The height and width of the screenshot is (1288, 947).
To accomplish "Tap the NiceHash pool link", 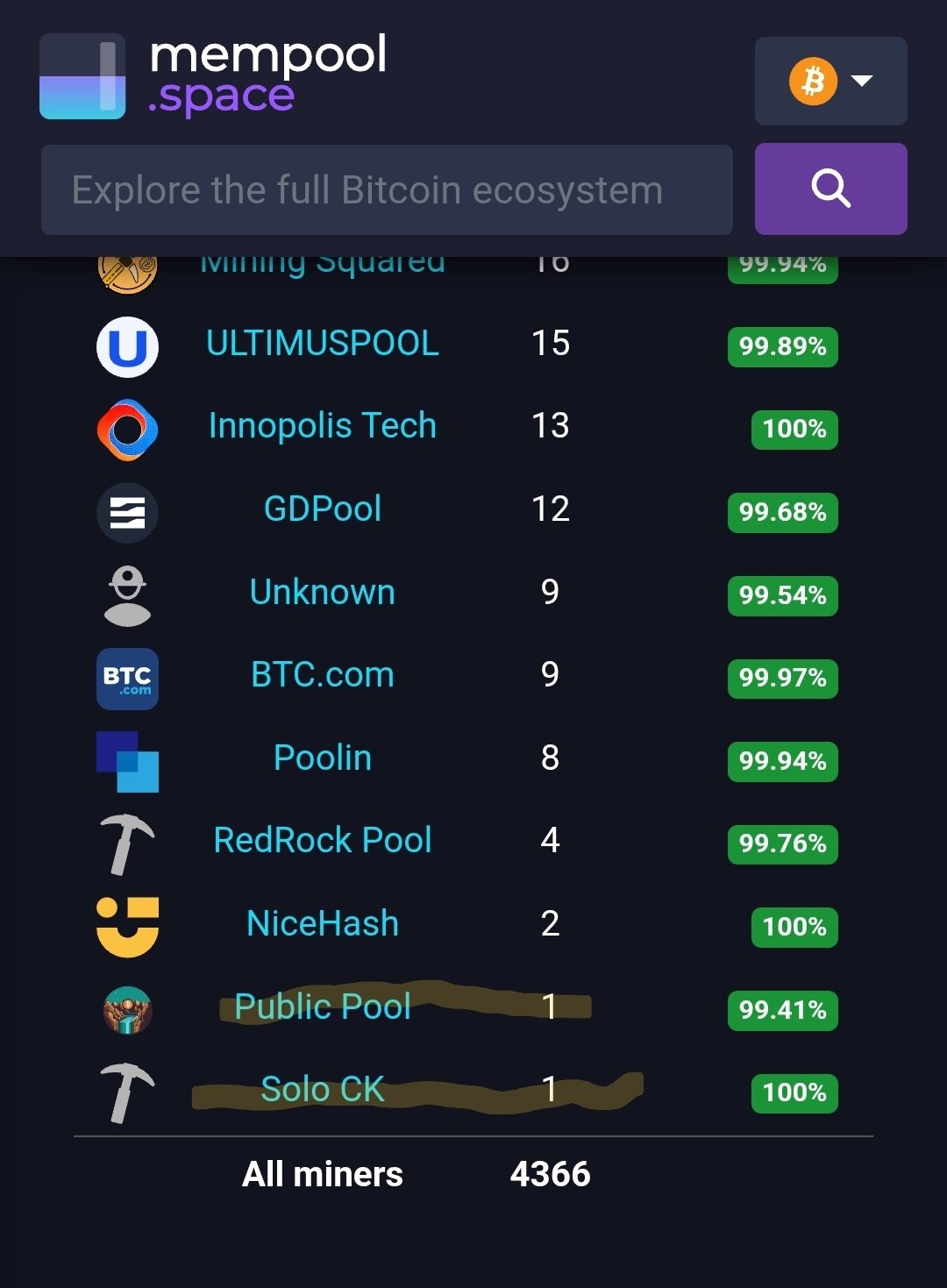I will (x=322, y=923).
